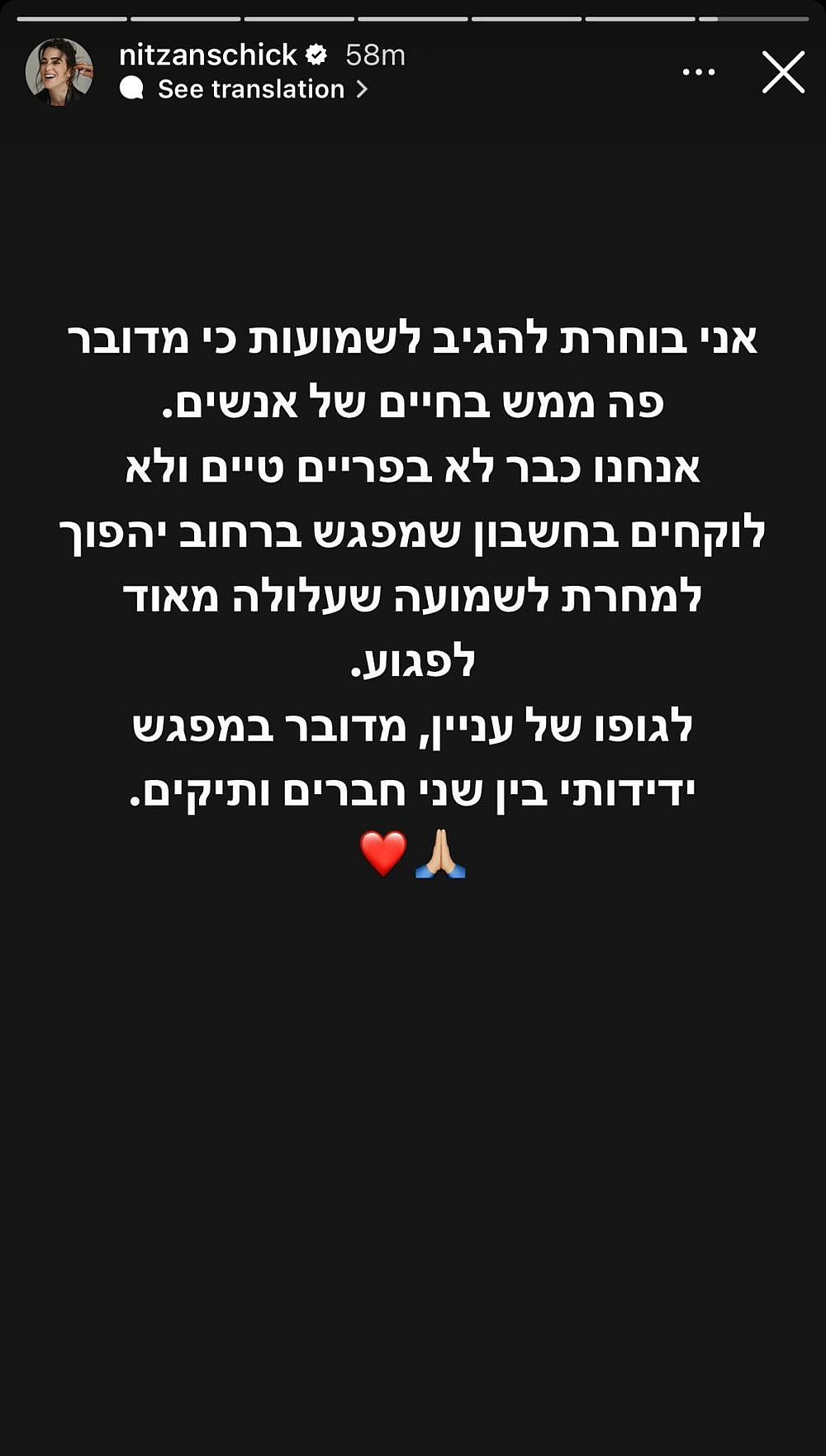Click the ellipsis icon to report the story
The height and width of the screenshot is (1456, 826).
click(698, 71)
